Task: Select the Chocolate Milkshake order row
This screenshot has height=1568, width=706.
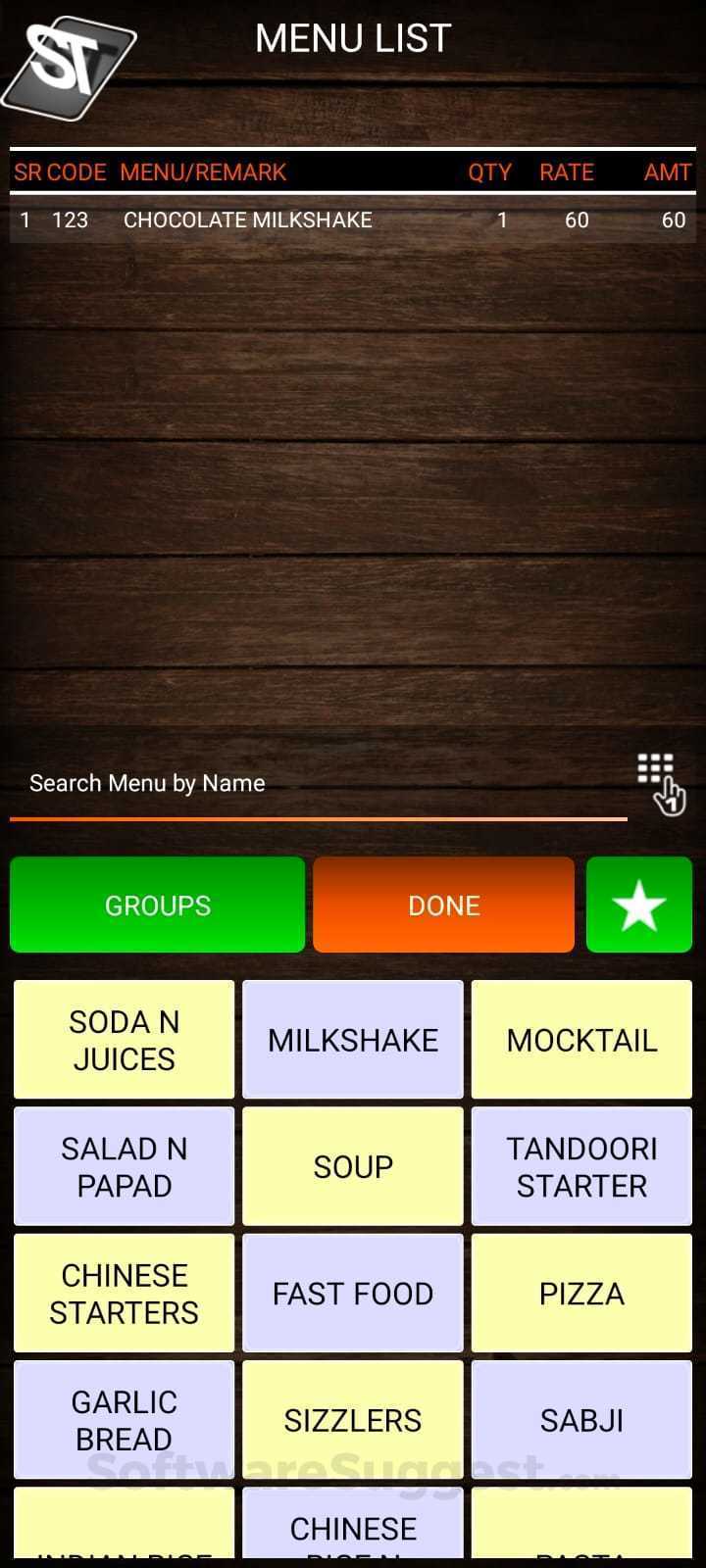Action: (353, 220)
